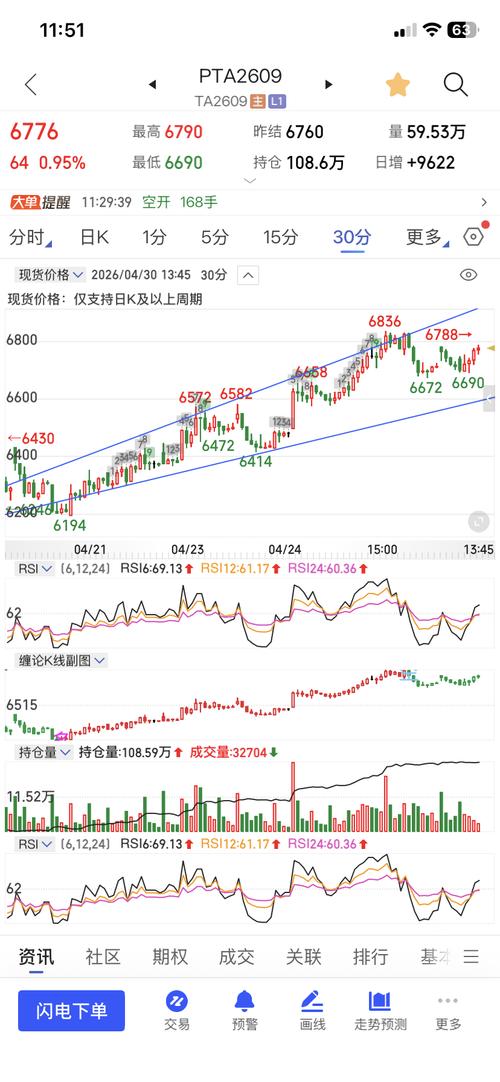
Task: Open the 持仓量 indicator dropdown
Action: pos(44,752)
